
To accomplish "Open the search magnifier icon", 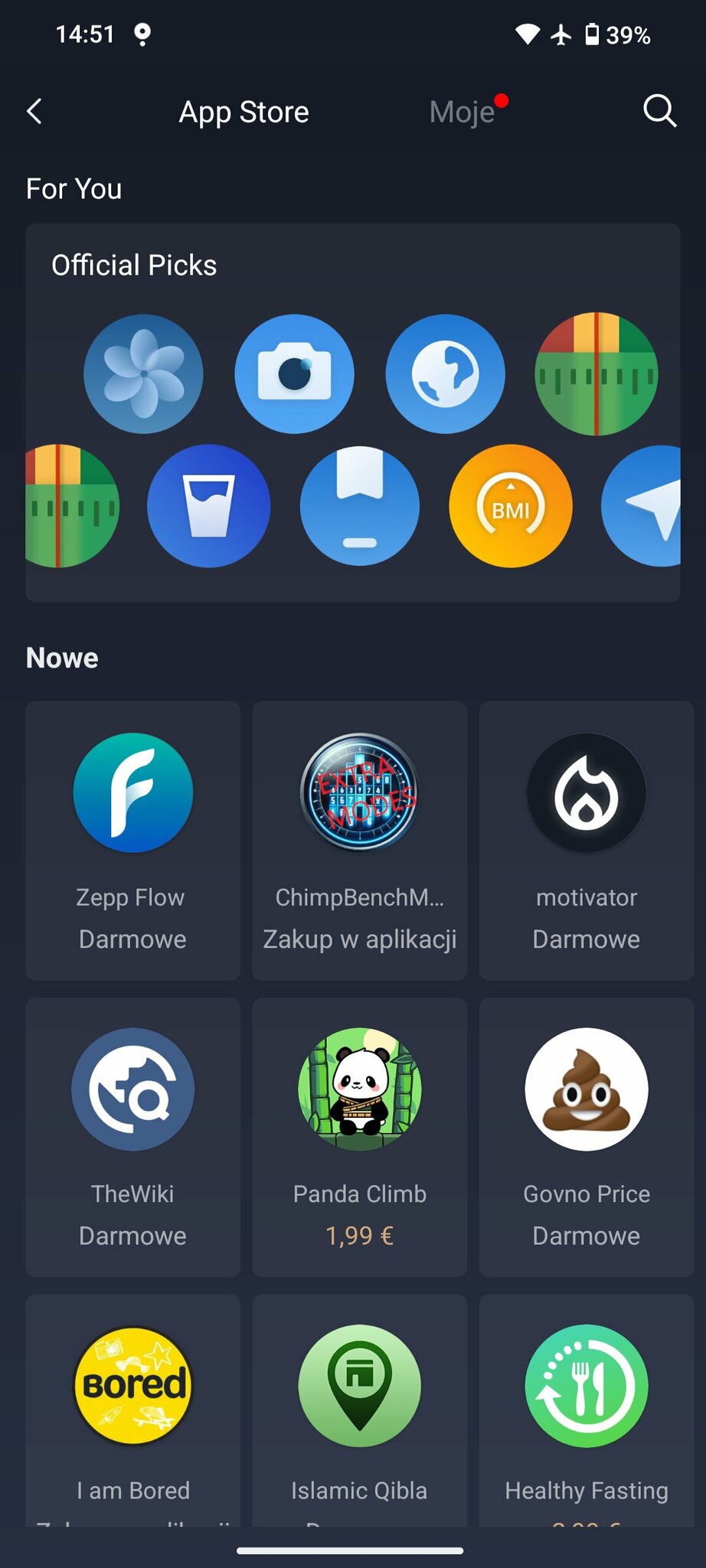I will click(x=659, y=112).
